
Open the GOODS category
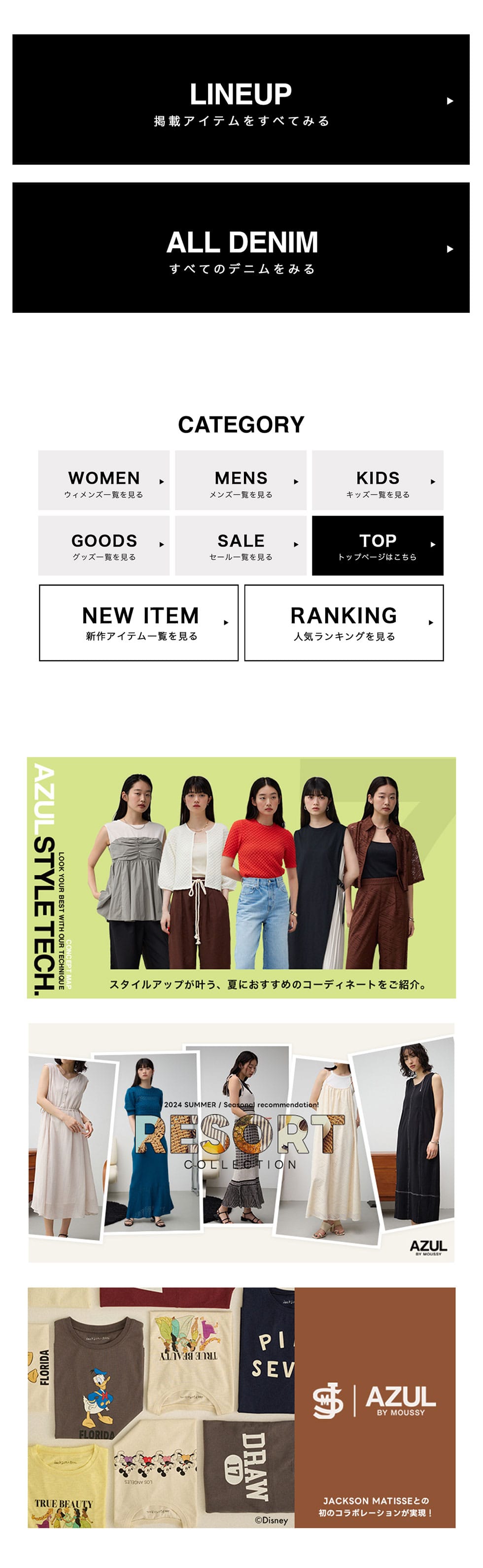pos(103,545)
